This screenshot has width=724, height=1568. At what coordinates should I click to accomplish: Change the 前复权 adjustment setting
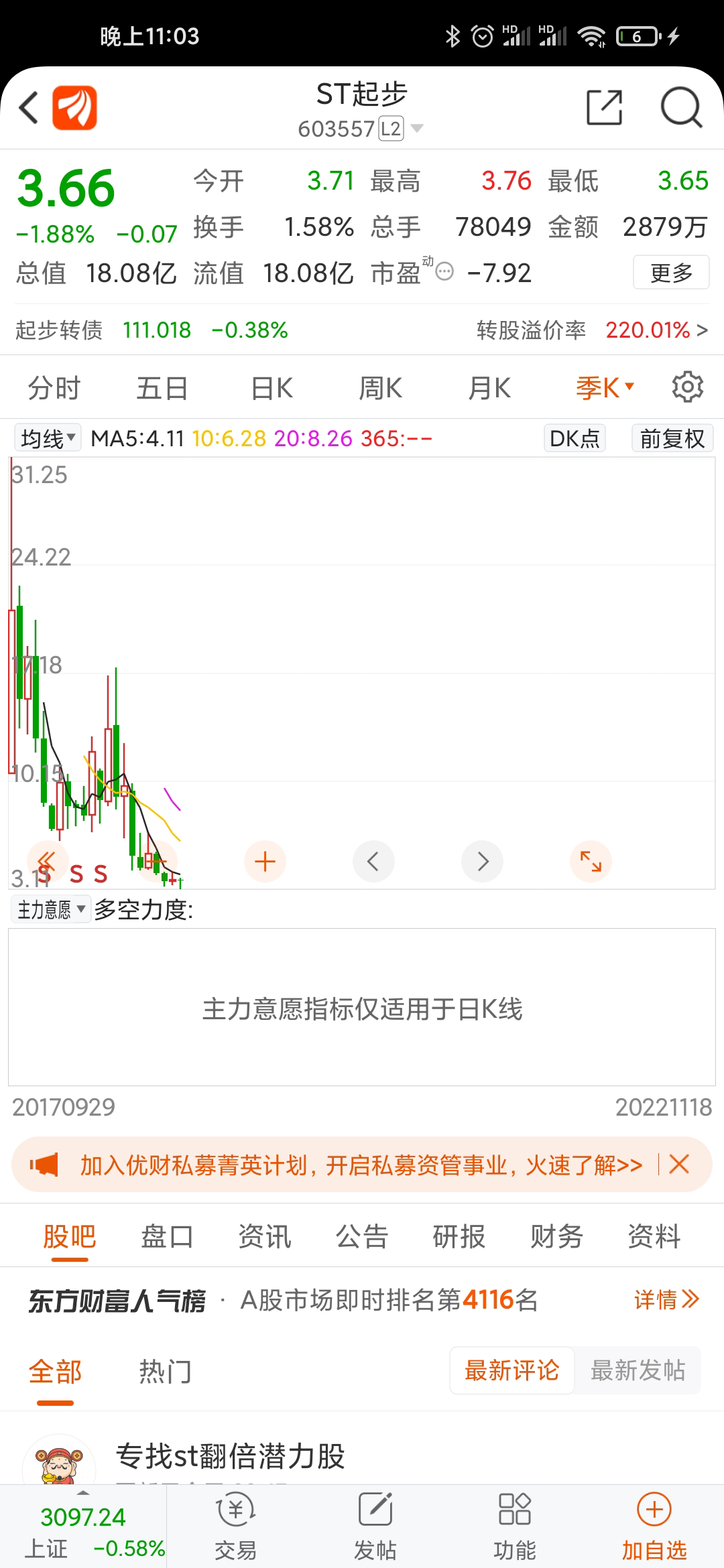(x=672, y=438)
